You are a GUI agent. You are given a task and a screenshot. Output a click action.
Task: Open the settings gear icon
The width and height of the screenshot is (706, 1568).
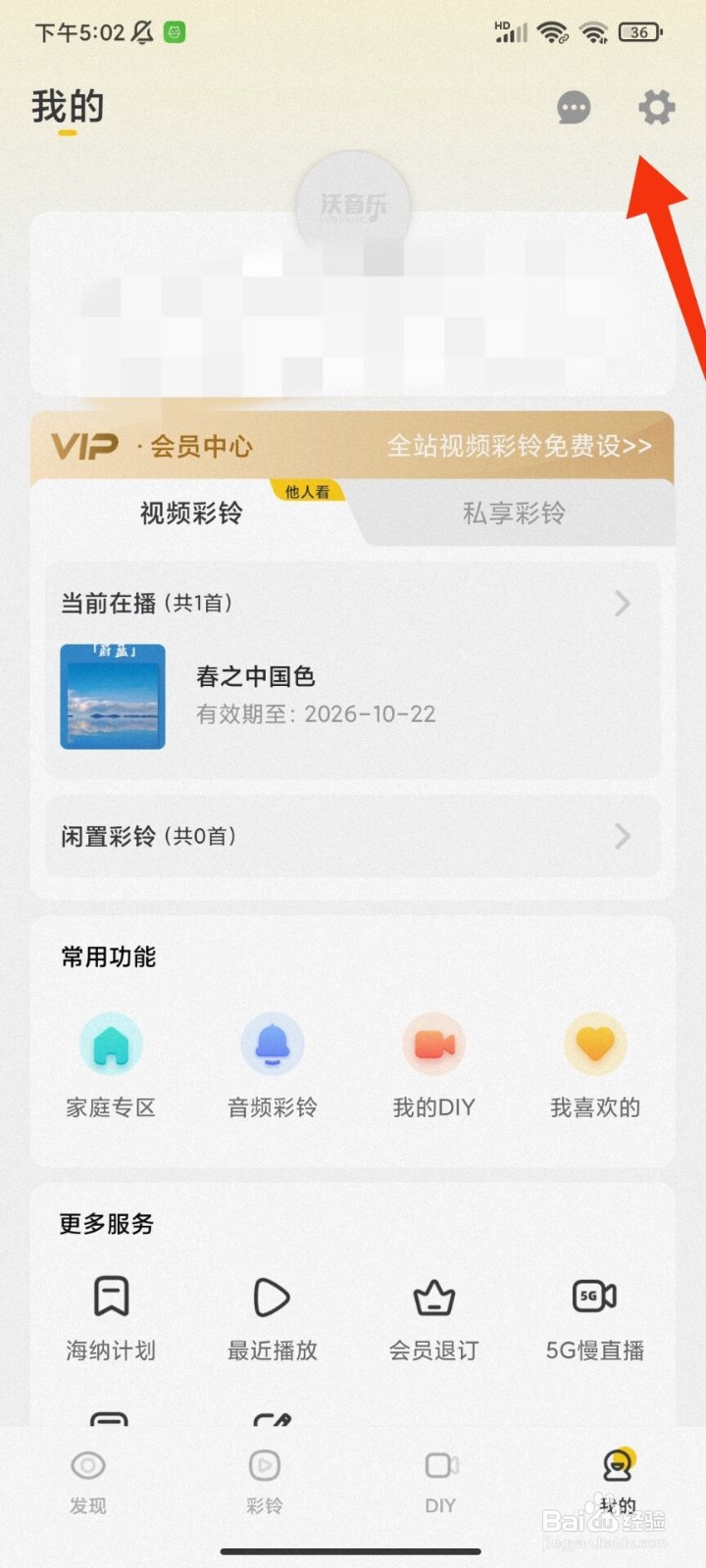[x=656, y=107]
